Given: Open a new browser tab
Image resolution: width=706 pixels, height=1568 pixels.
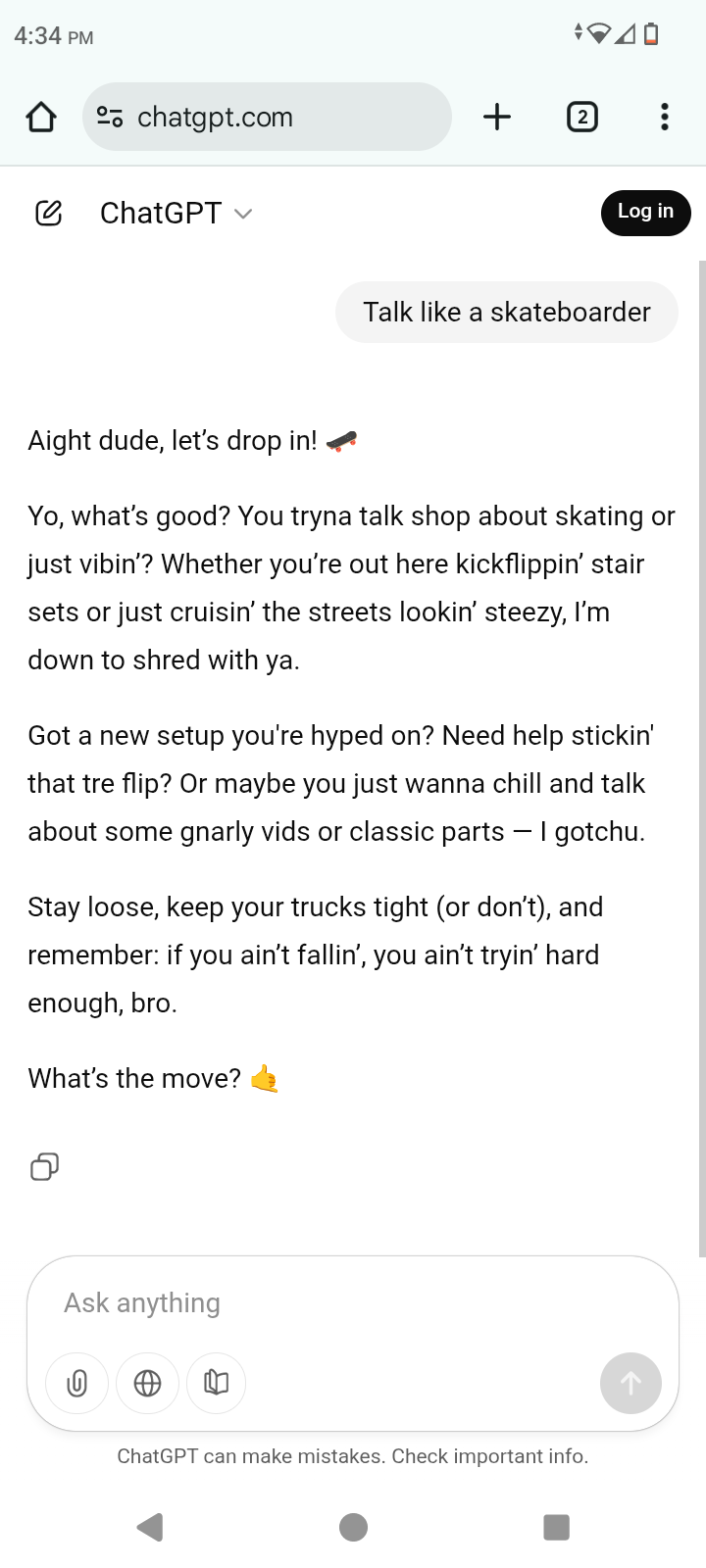Looking at the screenshot, I should (497, 118).
